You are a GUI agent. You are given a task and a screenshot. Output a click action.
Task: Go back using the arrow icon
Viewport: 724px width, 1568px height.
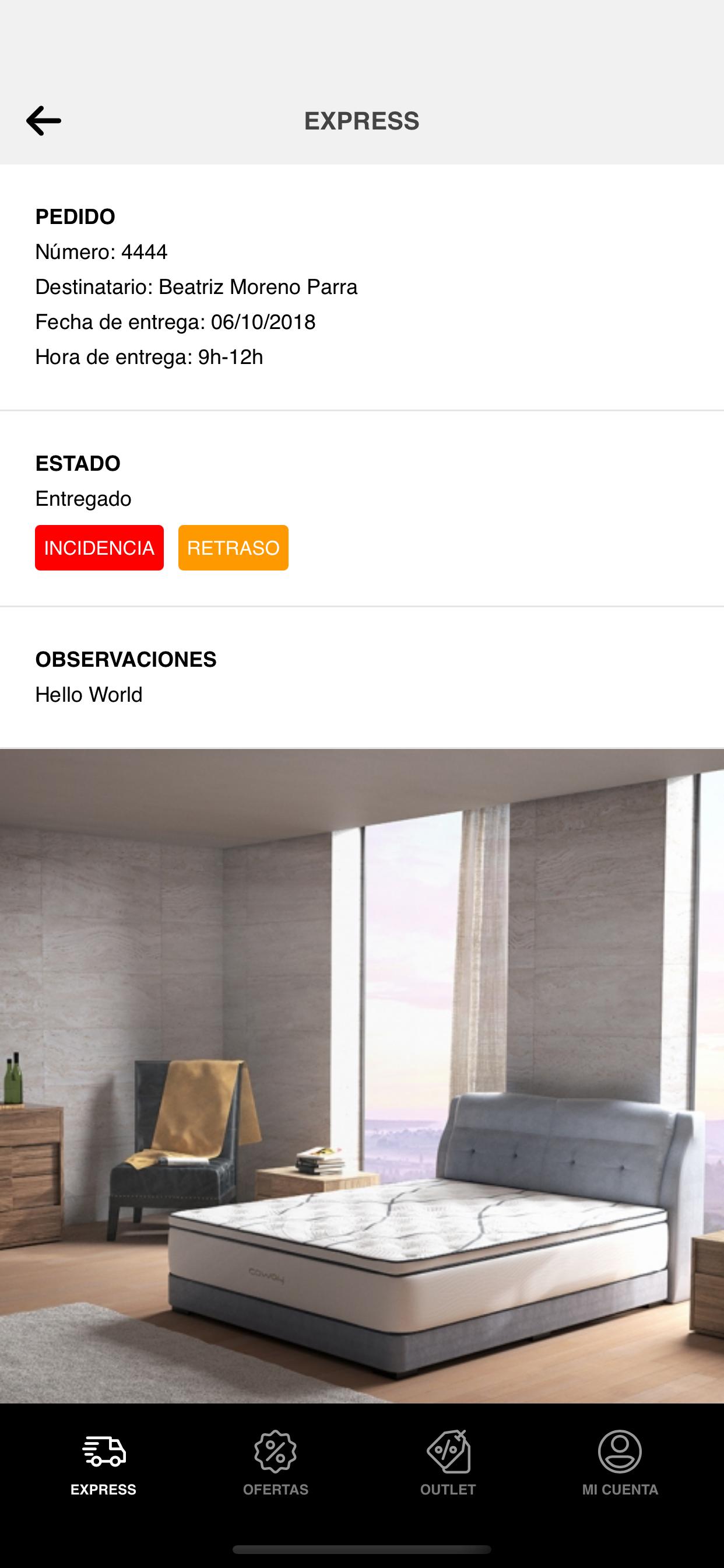44,121
